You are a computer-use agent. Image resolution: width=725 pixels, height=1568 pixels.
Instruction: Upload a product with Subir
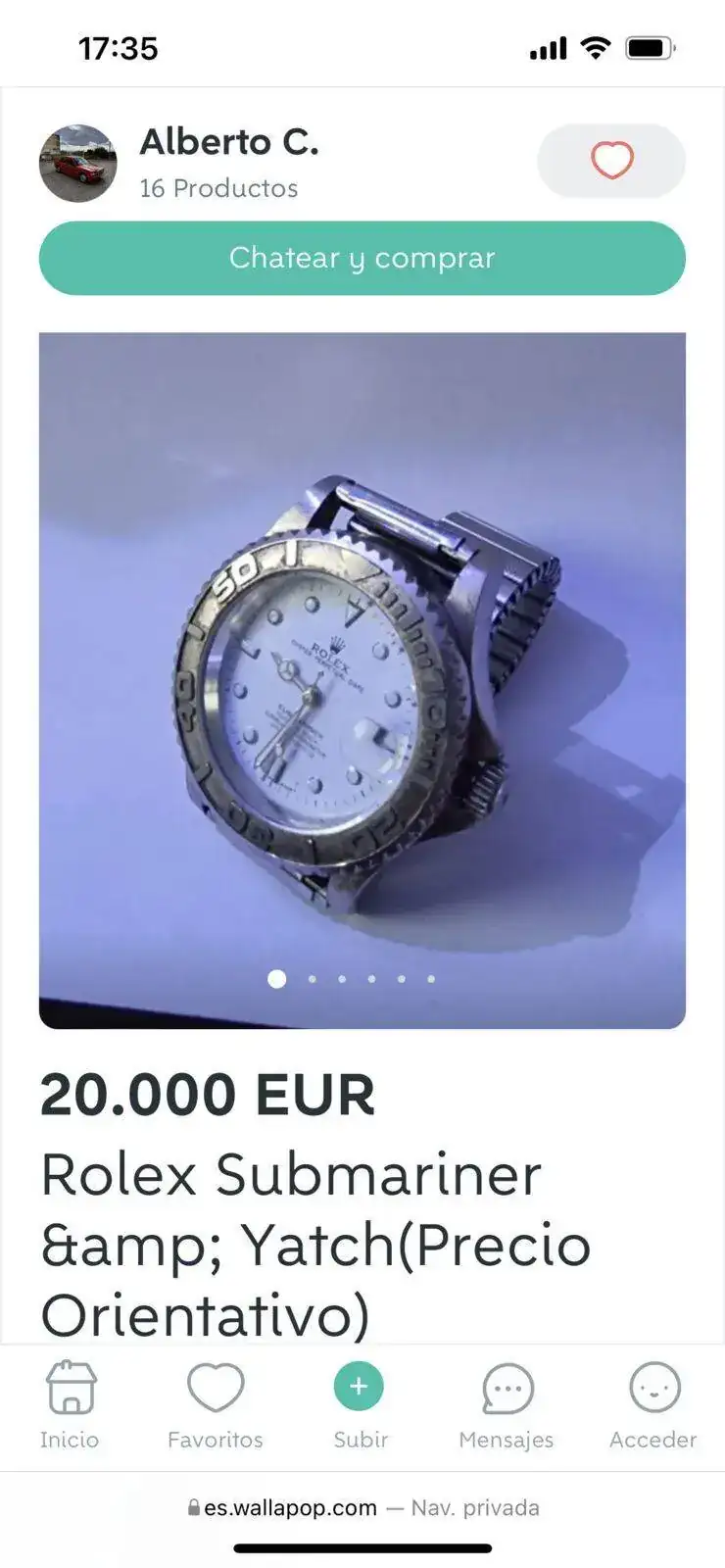[x=360, y=1404]
